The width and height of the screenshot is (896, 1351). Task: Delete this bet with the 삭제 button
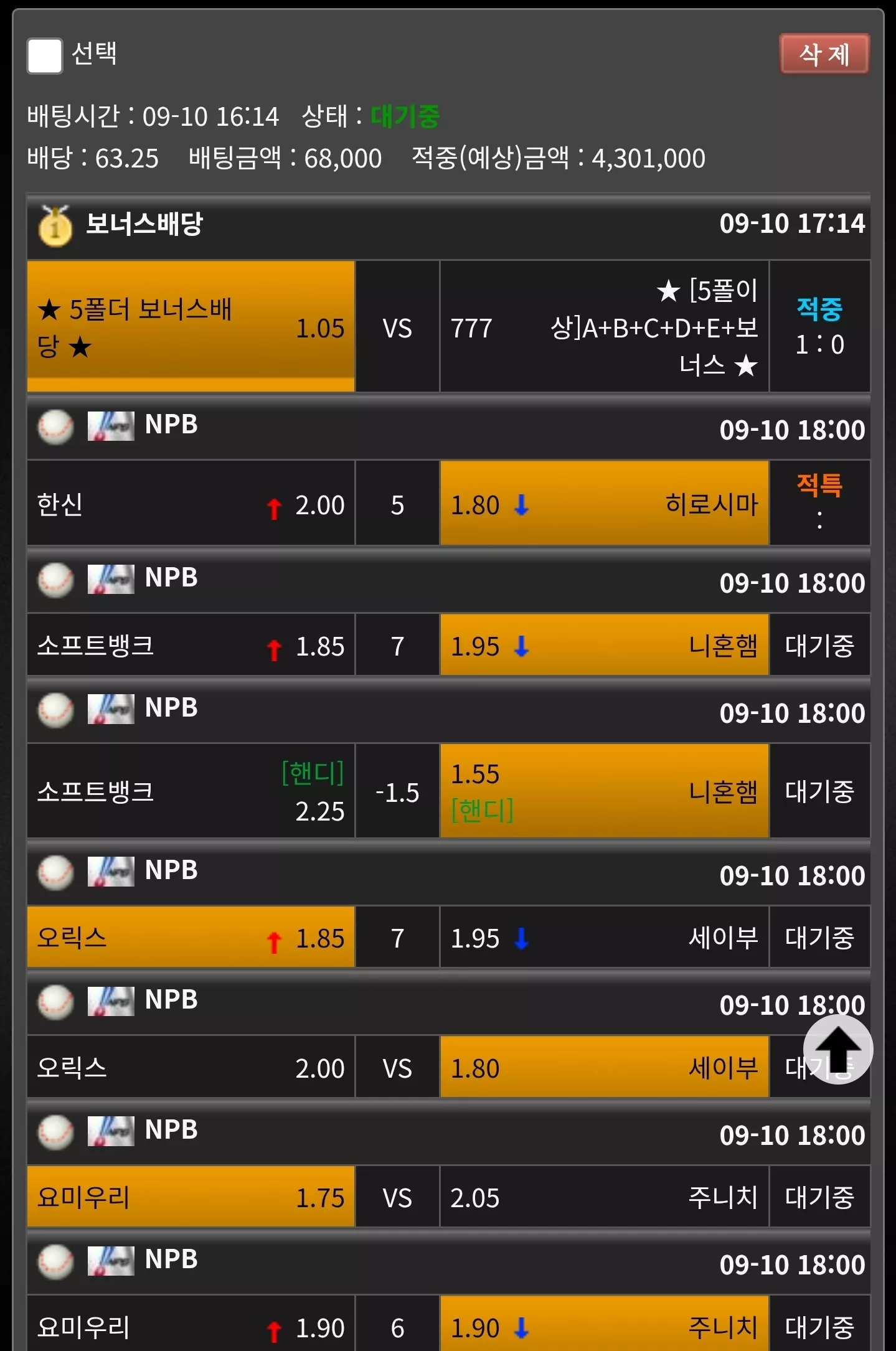824,54
